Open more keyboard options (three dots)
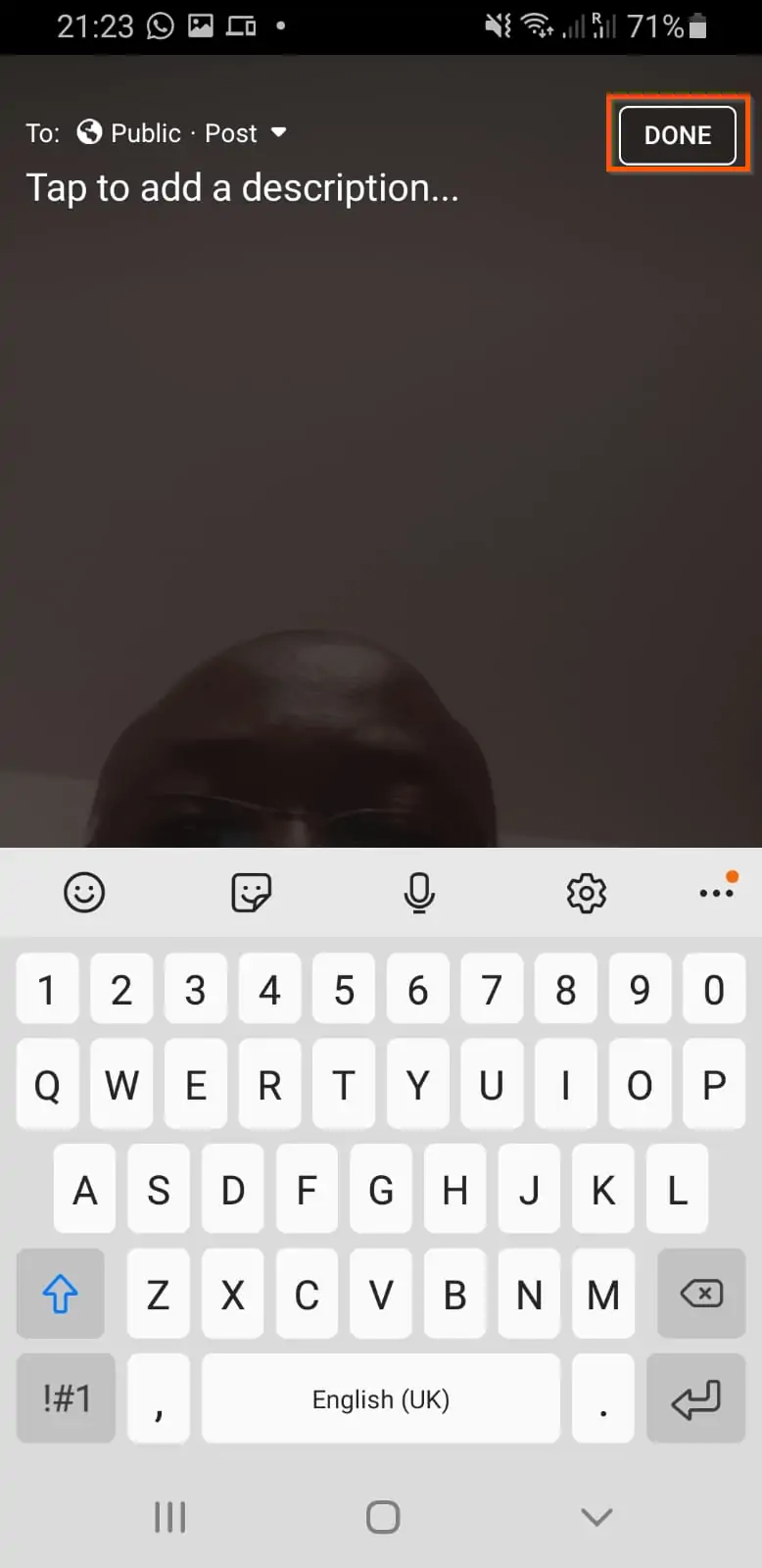 pos(717,892)
